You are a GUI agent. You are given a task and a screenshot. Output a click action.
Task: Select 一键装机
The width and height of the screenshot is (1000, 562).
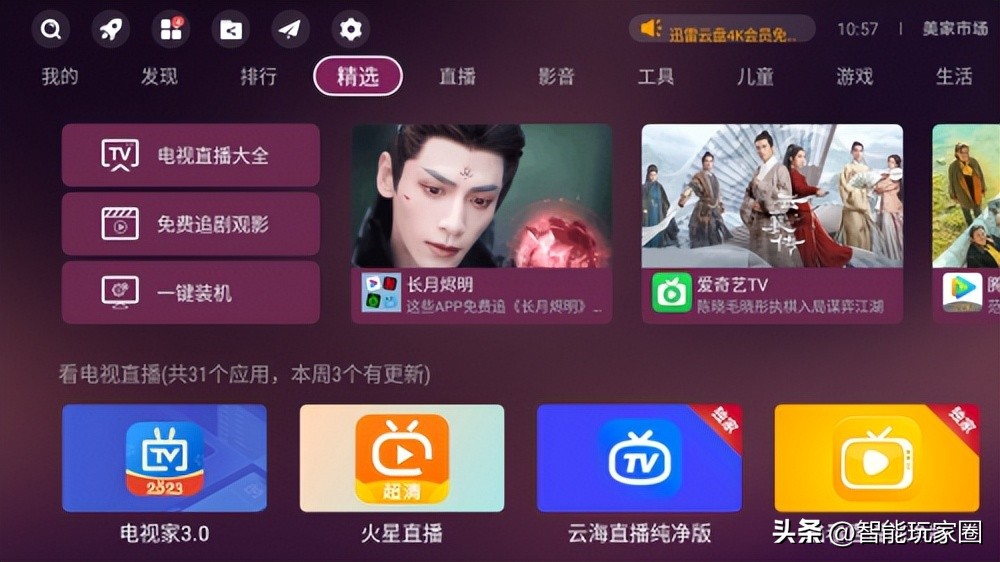(x=191, y=293)
